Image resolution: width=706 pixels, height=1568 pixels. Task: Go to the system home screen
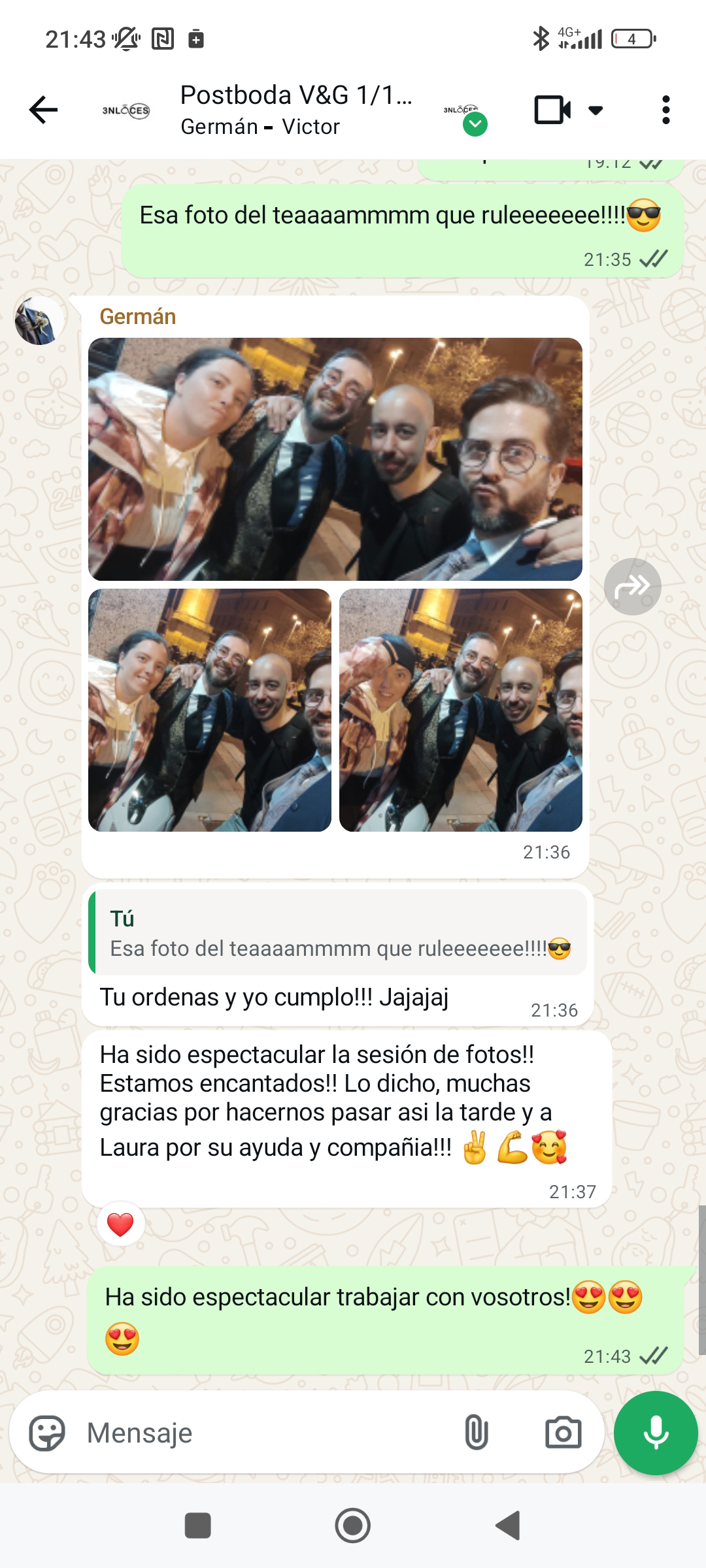tap(353, 1526)
